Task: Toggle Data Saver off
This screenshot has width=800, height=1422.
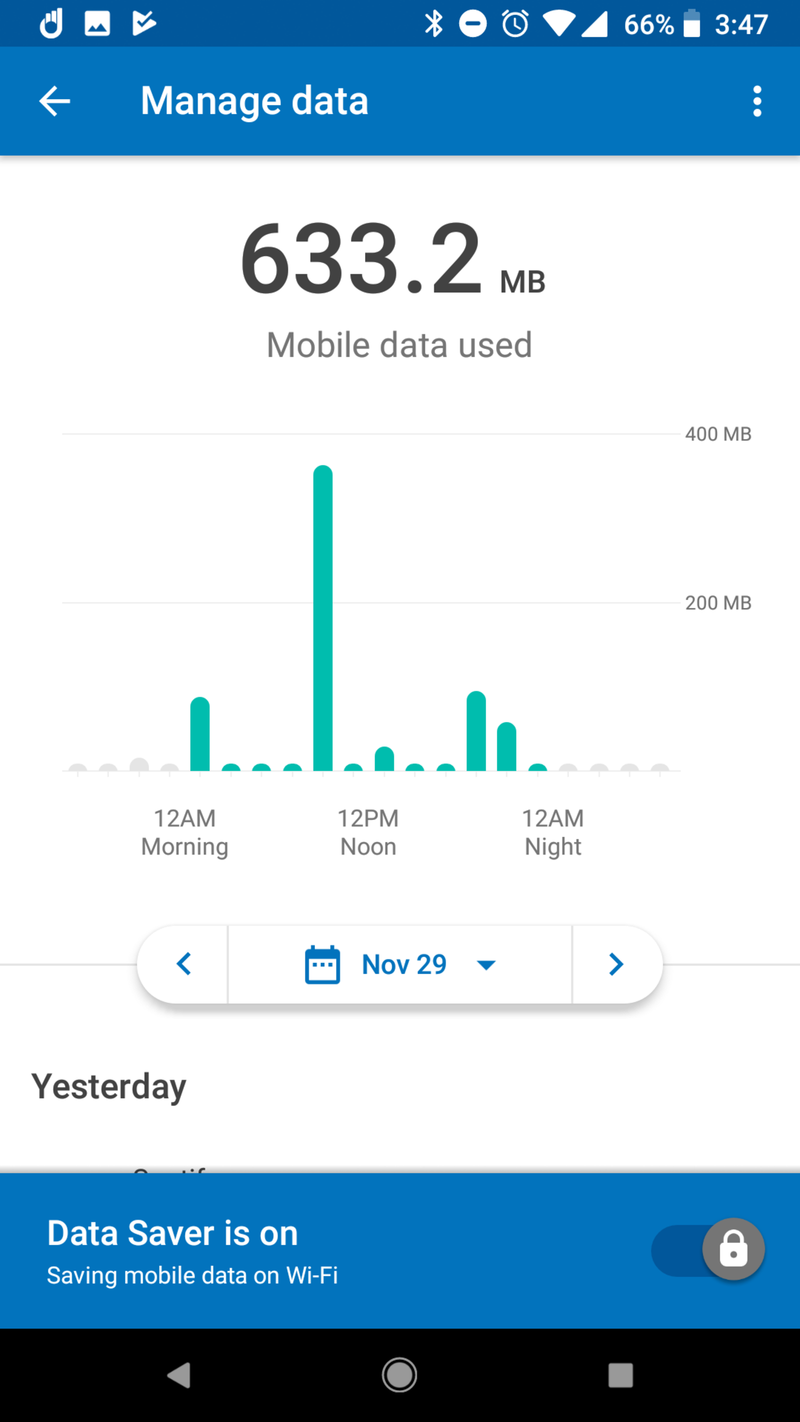Action: pos(708,1250)
